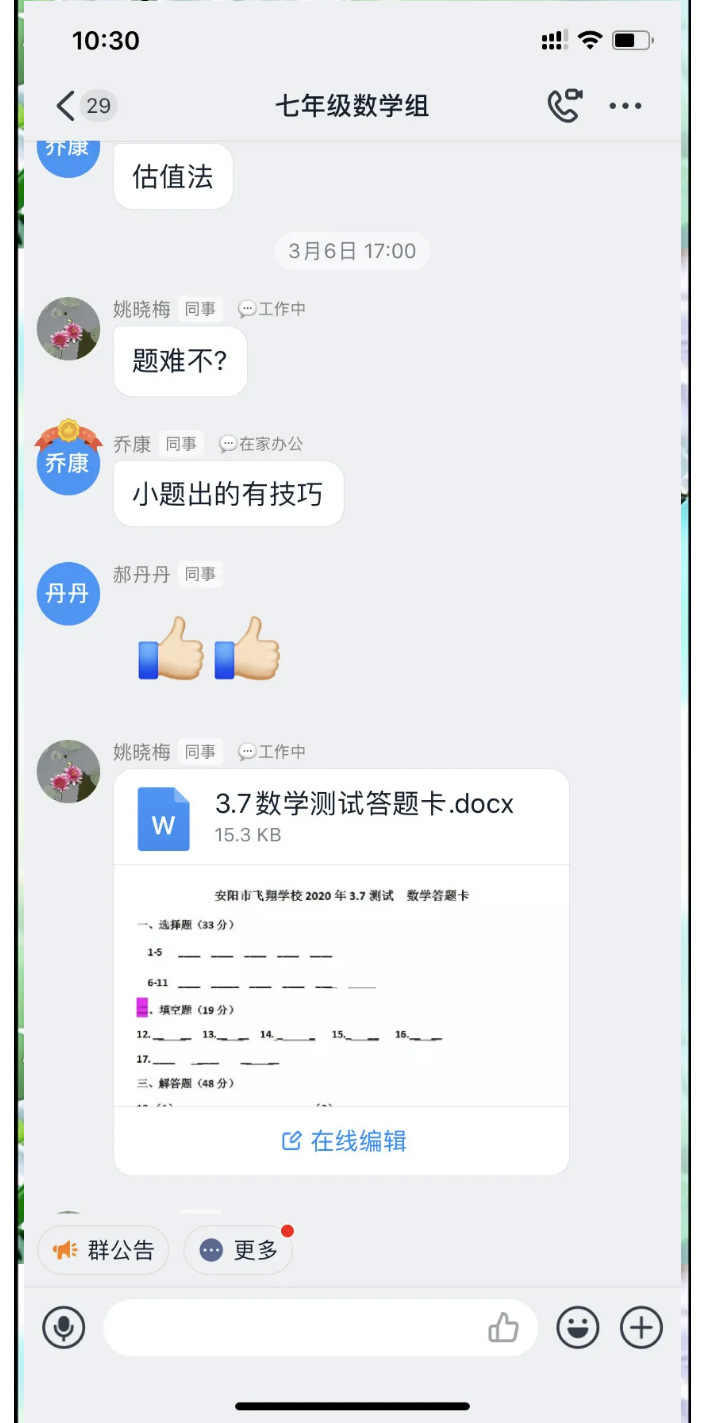Send a quick thumbs-up reaction

tap(503, 1328)
